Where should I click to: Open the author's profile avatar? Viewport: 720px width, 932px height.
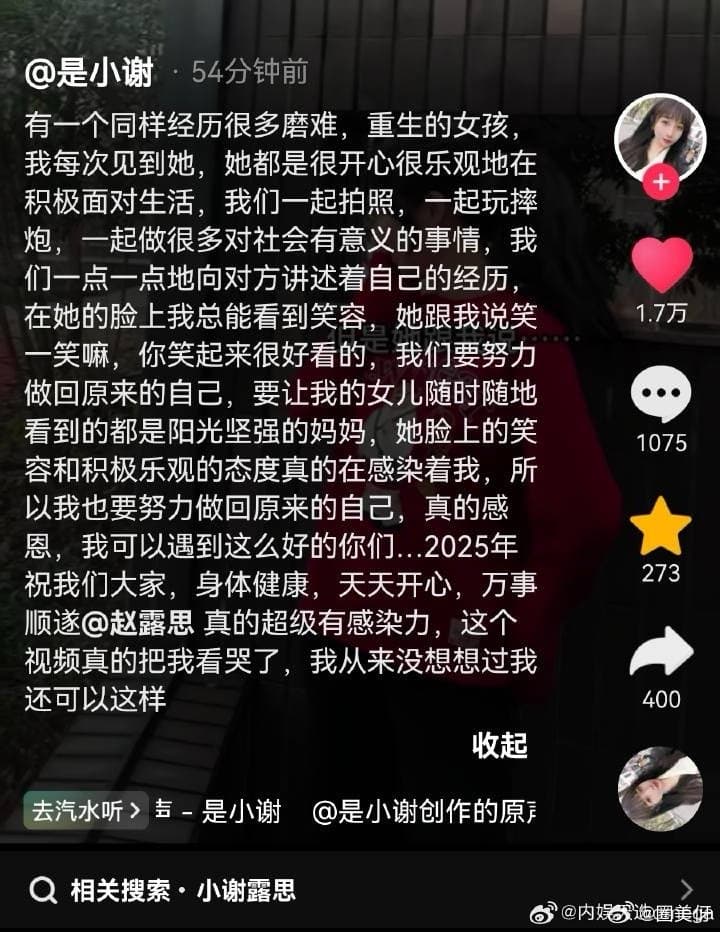(660, 140)
